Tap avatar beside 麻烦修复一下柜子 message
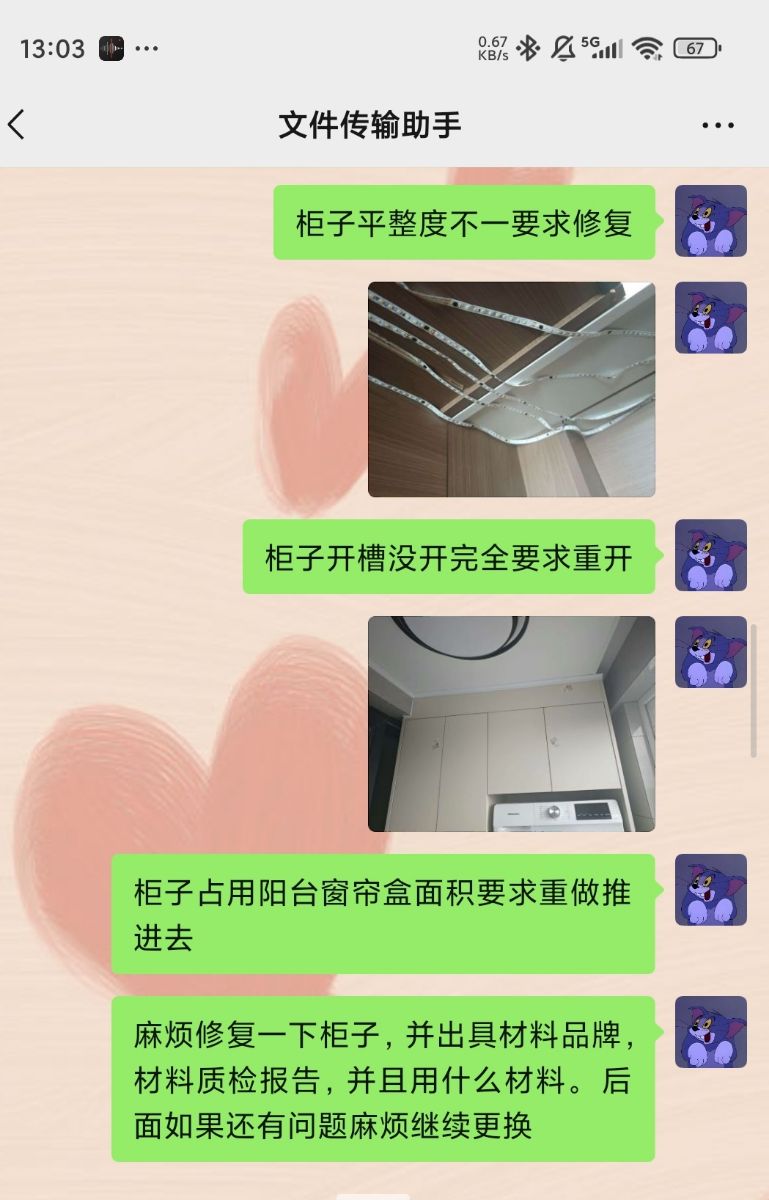Image resolution: width=769 pixels, height=1200 pixels. point(710,1031)
